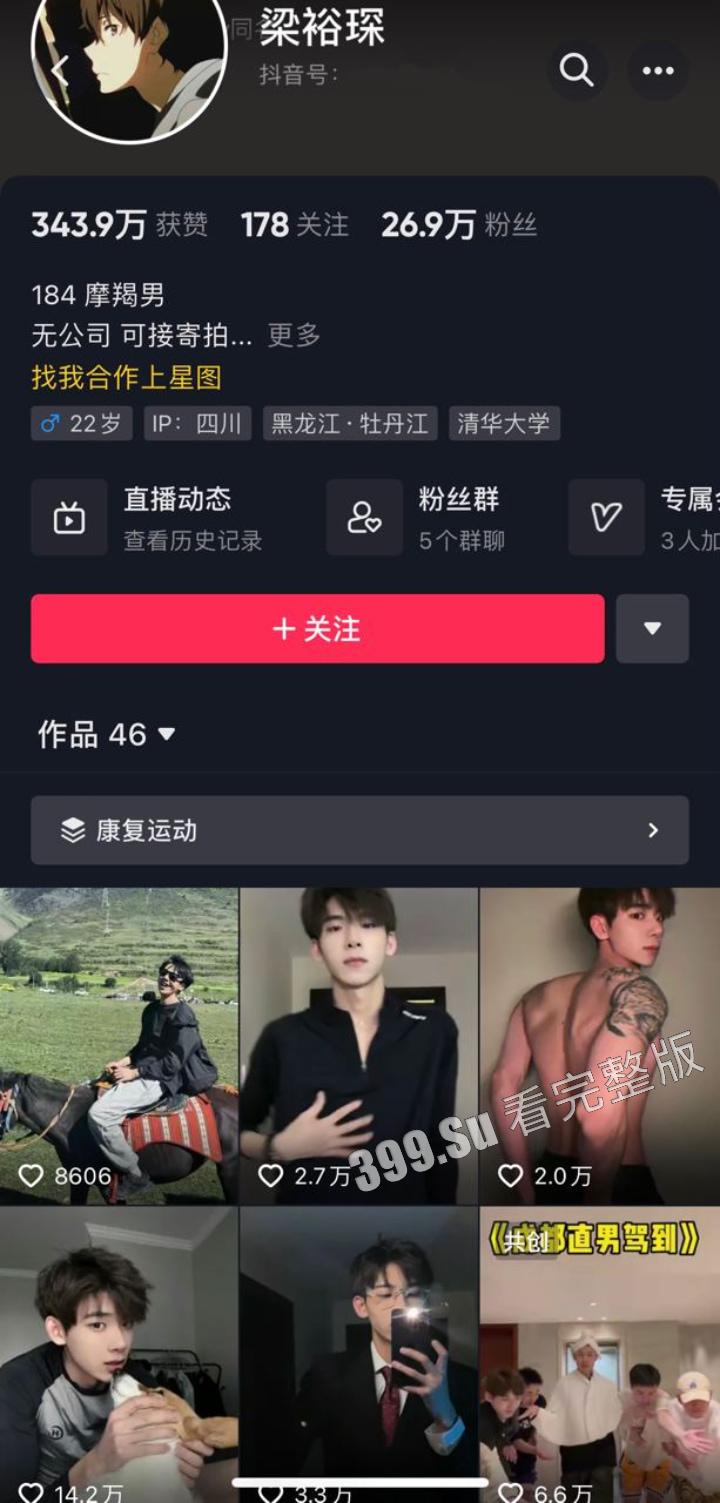Viewport: 720px width, 1503px height.
Task: Select the IP 四川 location badge
Action: [x=198, y=423]
